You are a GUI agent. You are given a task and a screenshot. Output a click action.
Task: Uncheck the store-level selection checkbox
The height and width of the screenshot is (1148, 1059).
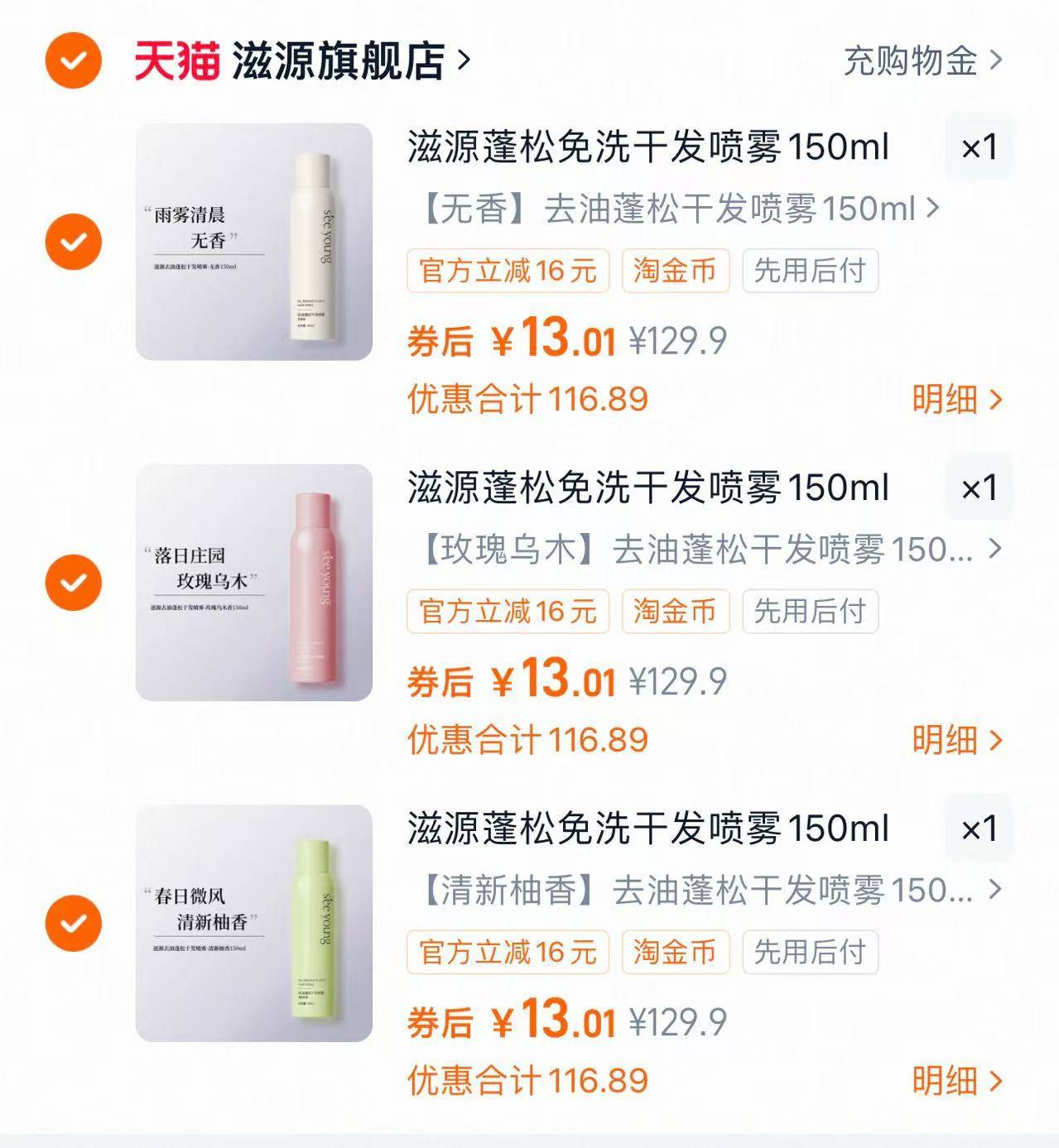[x=73, y=59]
